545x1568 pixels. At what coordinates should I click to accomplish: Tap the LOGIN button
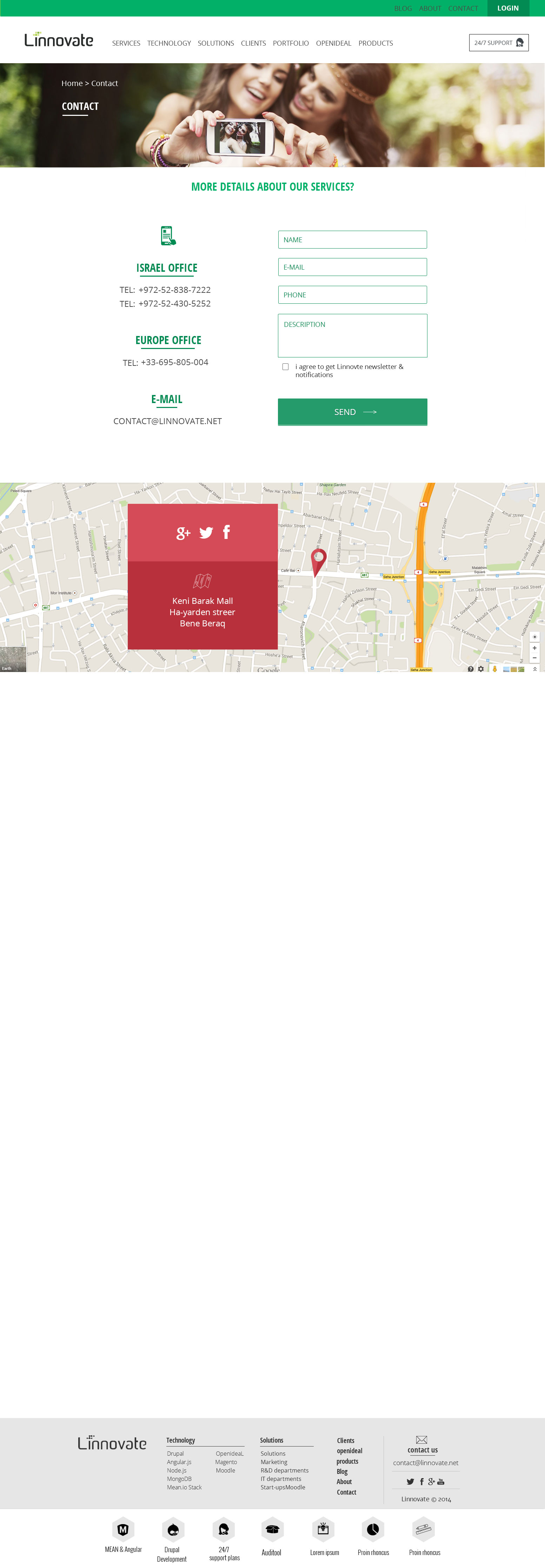pyautogui.click(x=507, y=8)
